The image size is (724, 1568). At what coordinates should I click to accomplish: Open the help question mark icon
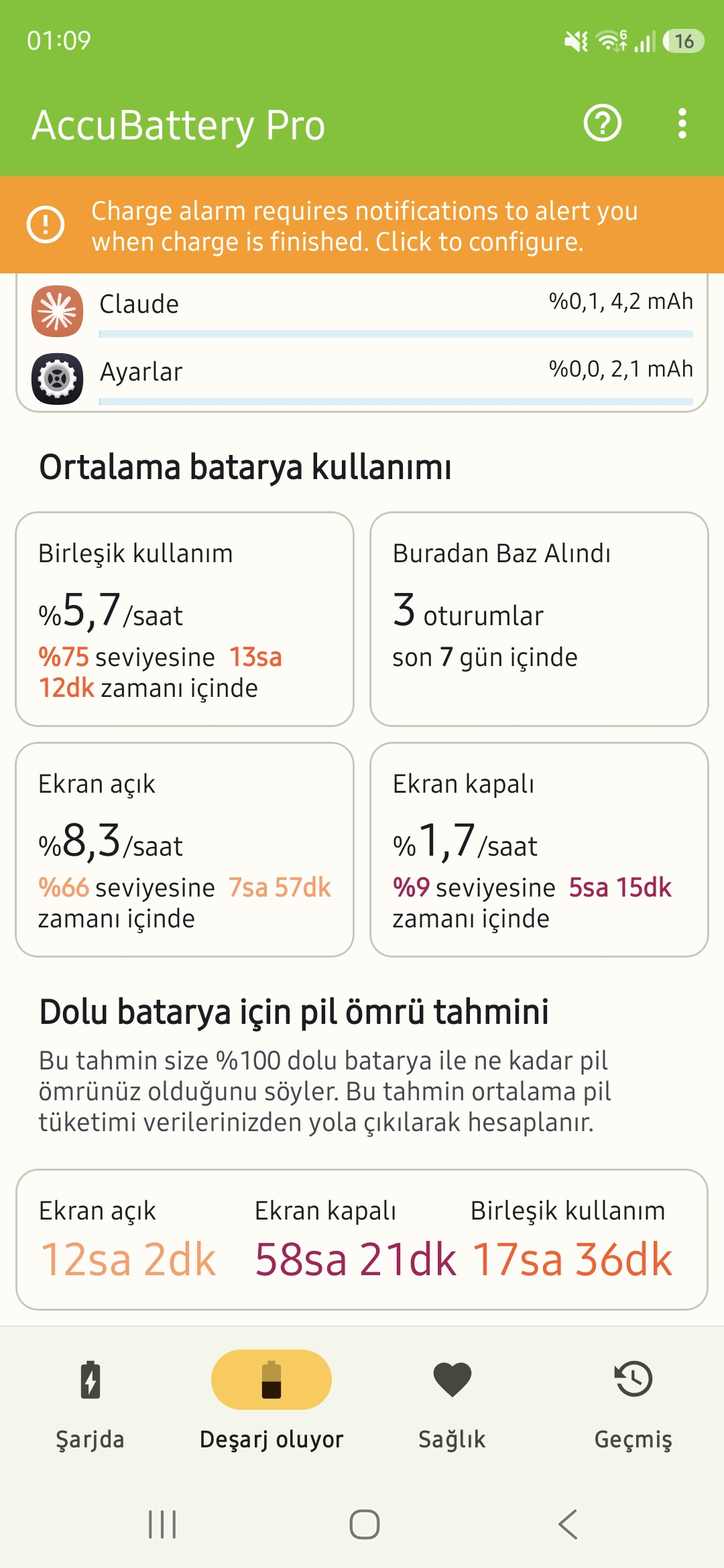(x=603, y=124)
